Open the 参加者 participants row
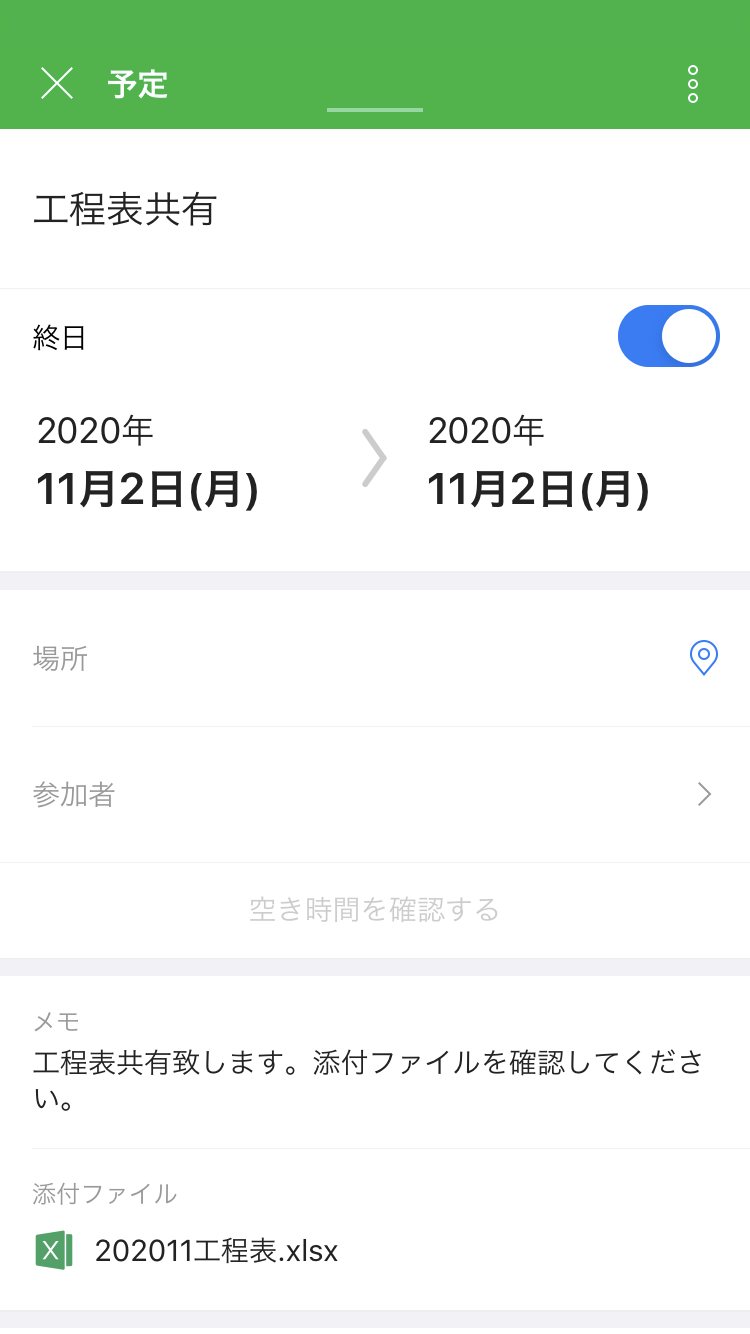 click(374, 794)
